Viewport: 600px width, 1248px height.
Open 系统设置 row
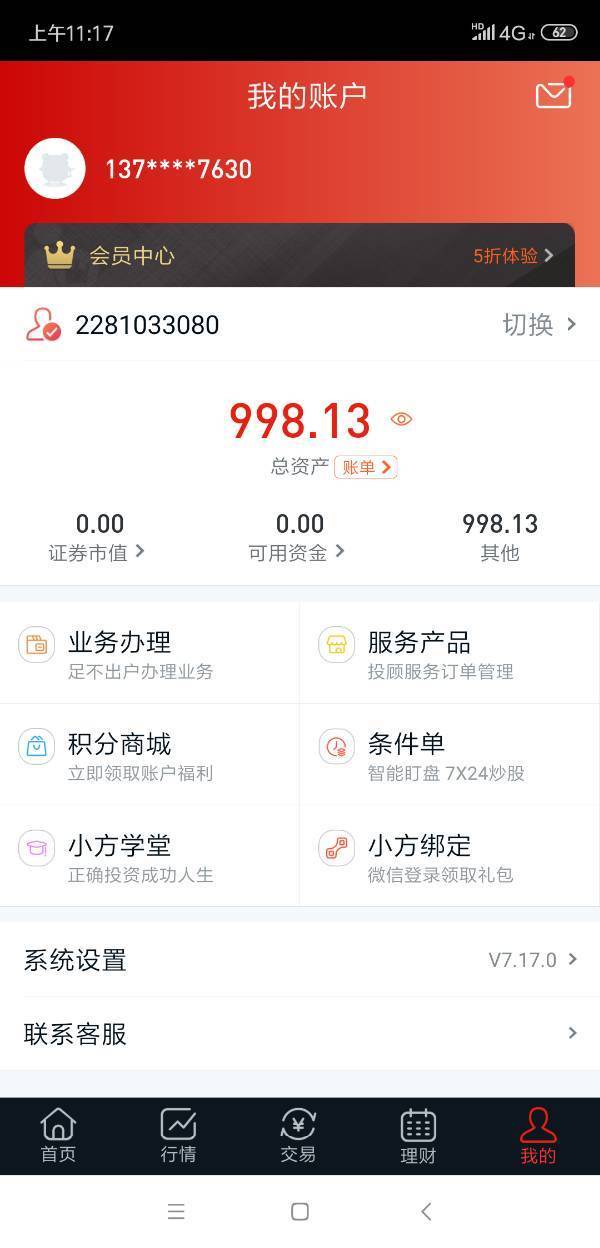[x=299, y=960]
